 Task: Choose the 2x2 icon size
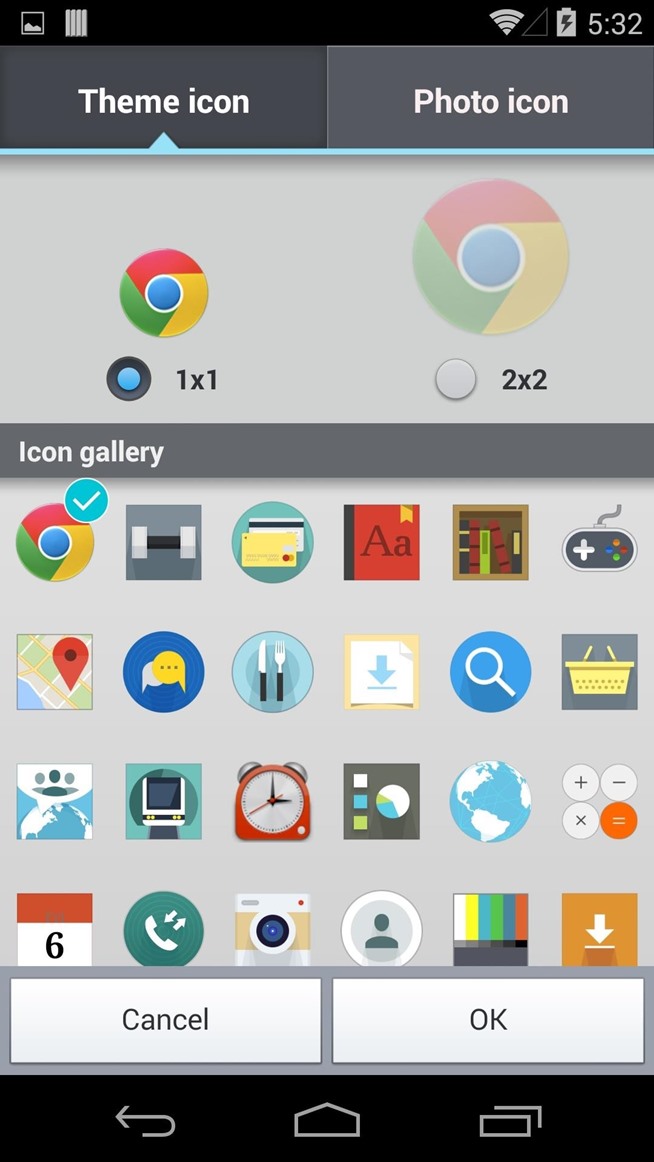tap(456, 379)
